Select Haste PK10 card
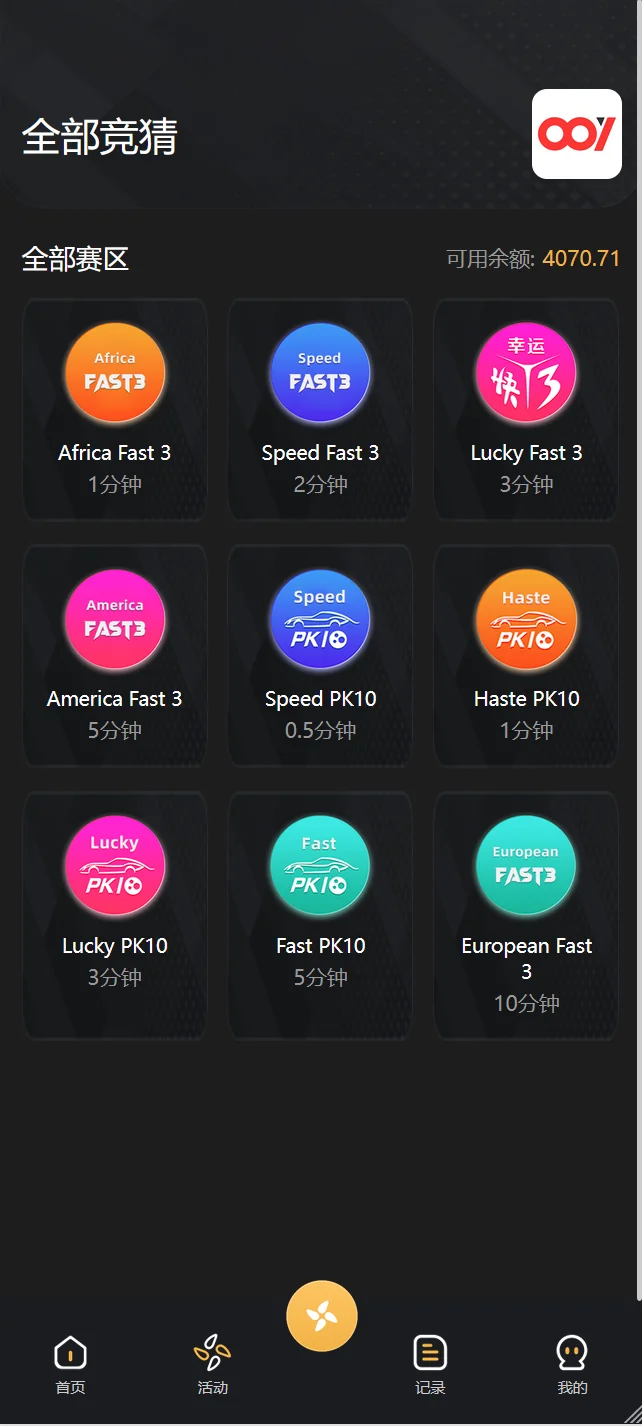The height and width of the screenshot is (1426, 642). [526, 655]
